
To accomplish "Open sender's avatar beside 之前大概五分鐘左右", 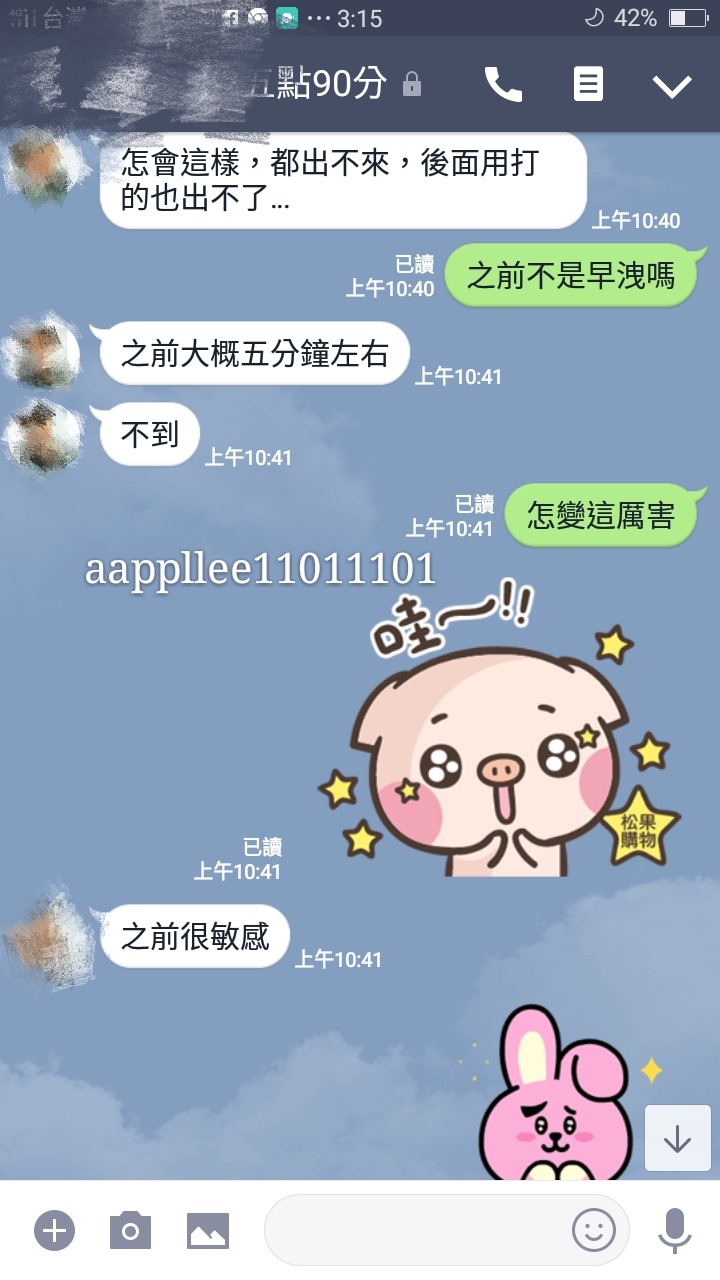I will click(x=42, y=355).
